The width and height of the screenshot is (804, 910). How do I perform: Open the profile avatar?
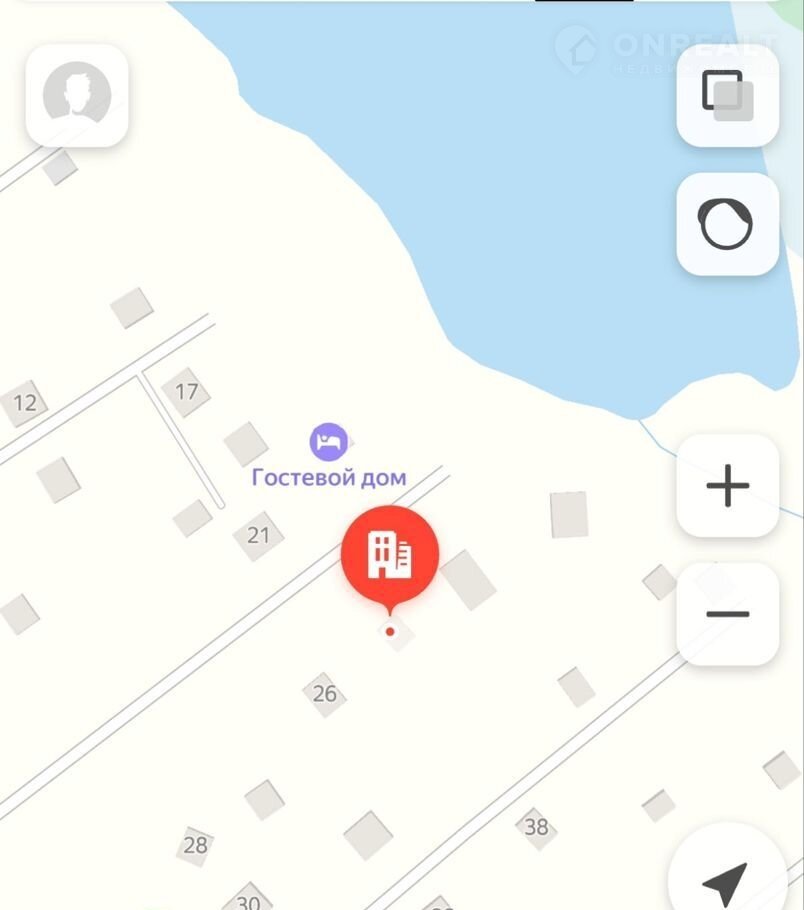[77, 95]
